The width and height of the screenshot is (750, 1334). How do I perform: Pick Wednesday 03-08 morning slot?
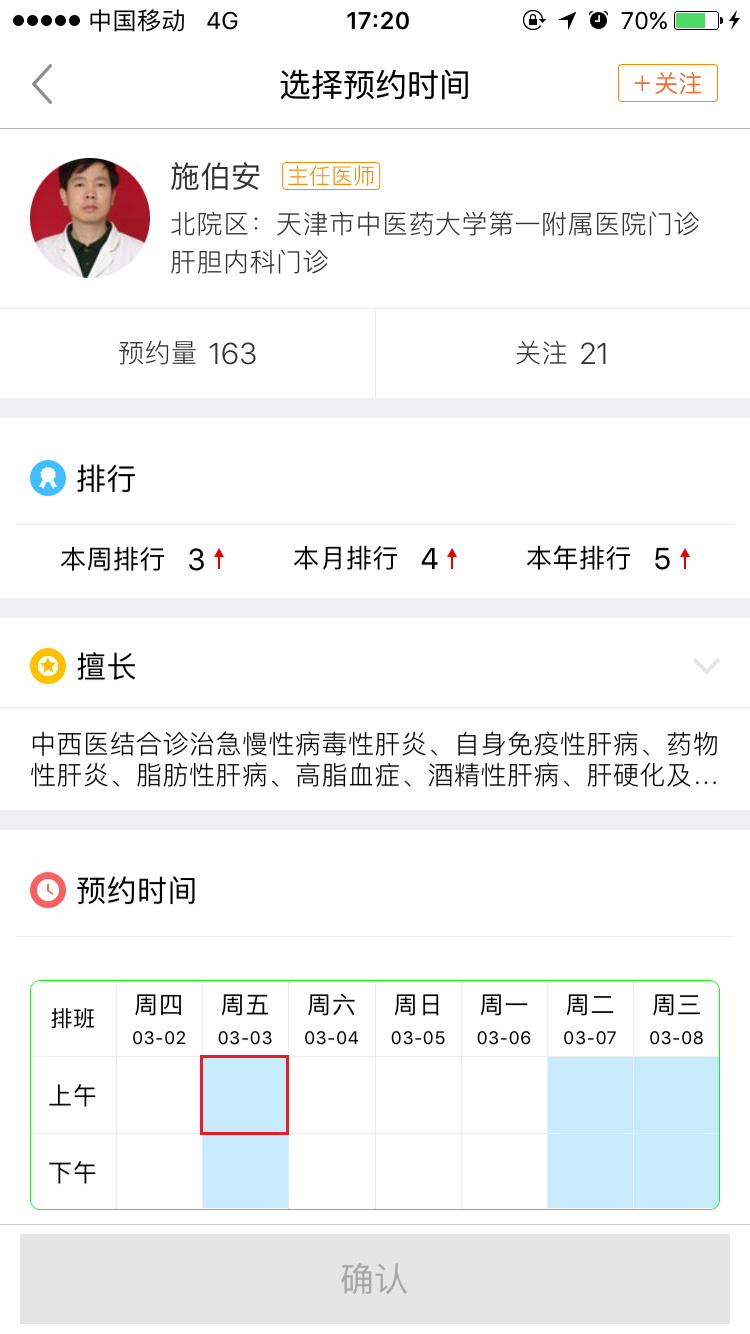[676, 1095]
